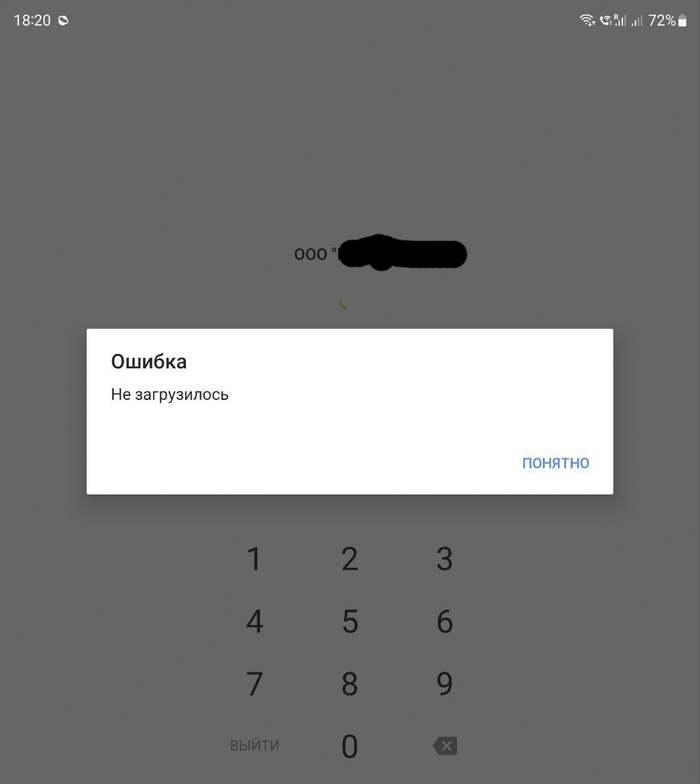Enter digit 0 on the keypad
Viewport: 700px width, 784px height.
[x=350, y=746]
